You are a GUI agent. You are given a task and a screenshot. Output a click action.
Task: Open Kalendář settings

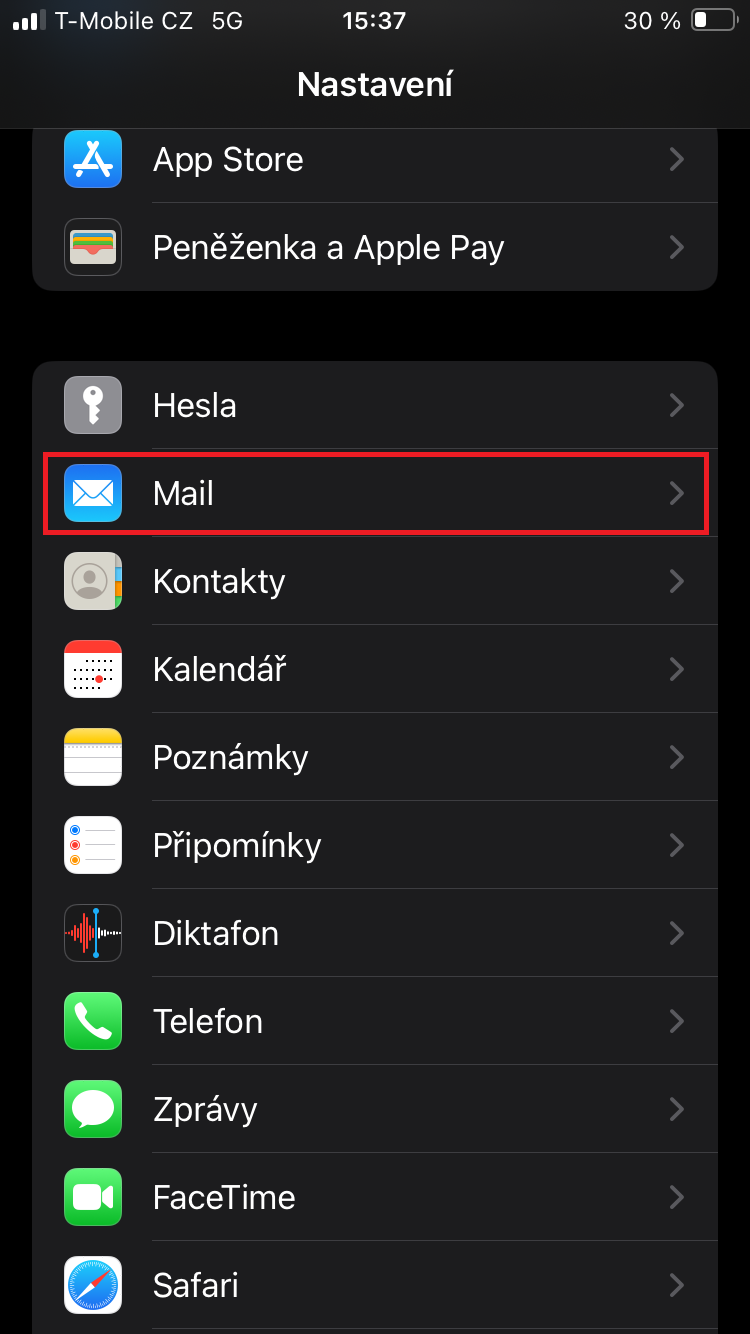375,669
